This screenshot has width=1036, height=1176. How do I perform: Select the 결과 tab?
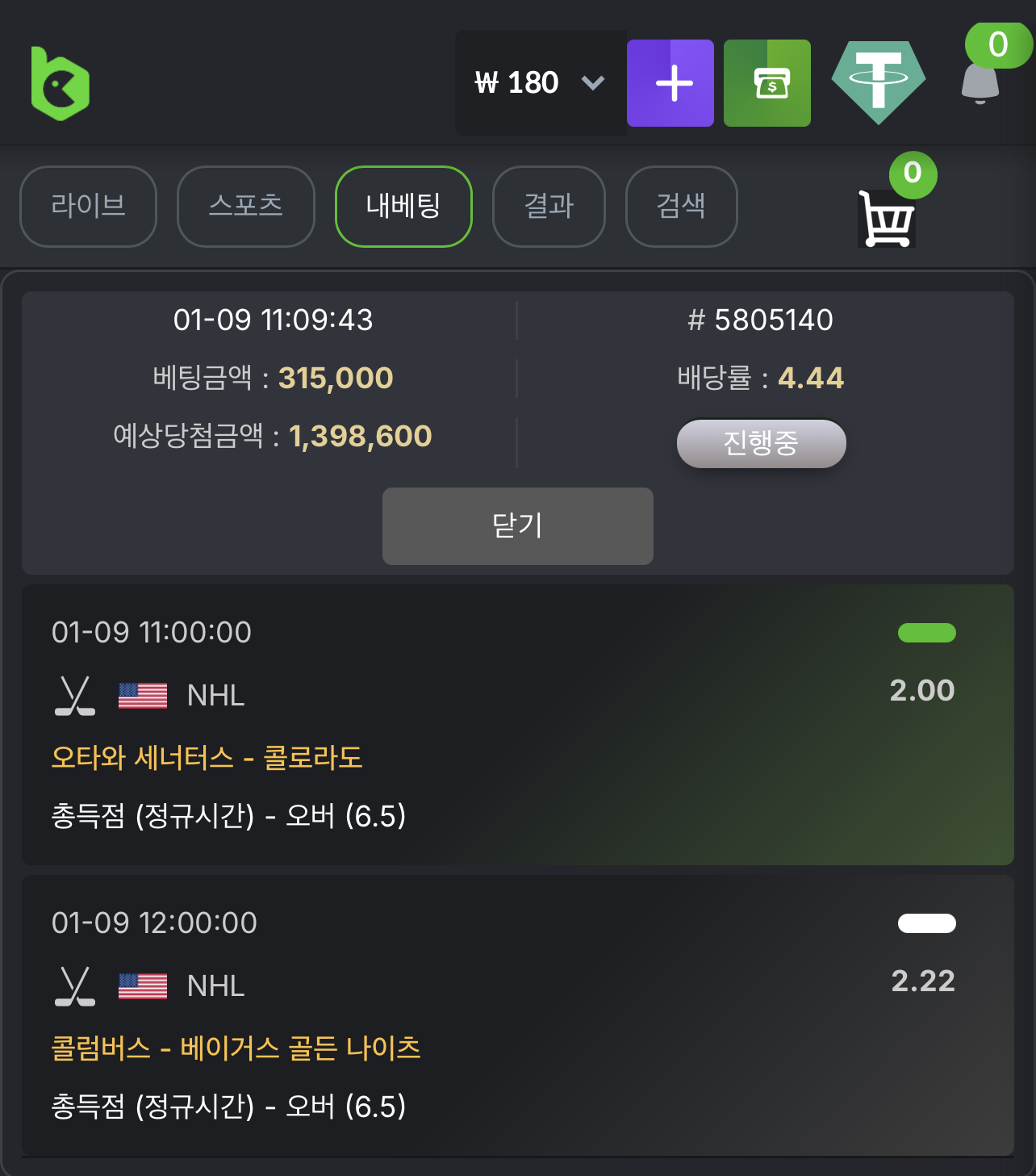point(549,207)
